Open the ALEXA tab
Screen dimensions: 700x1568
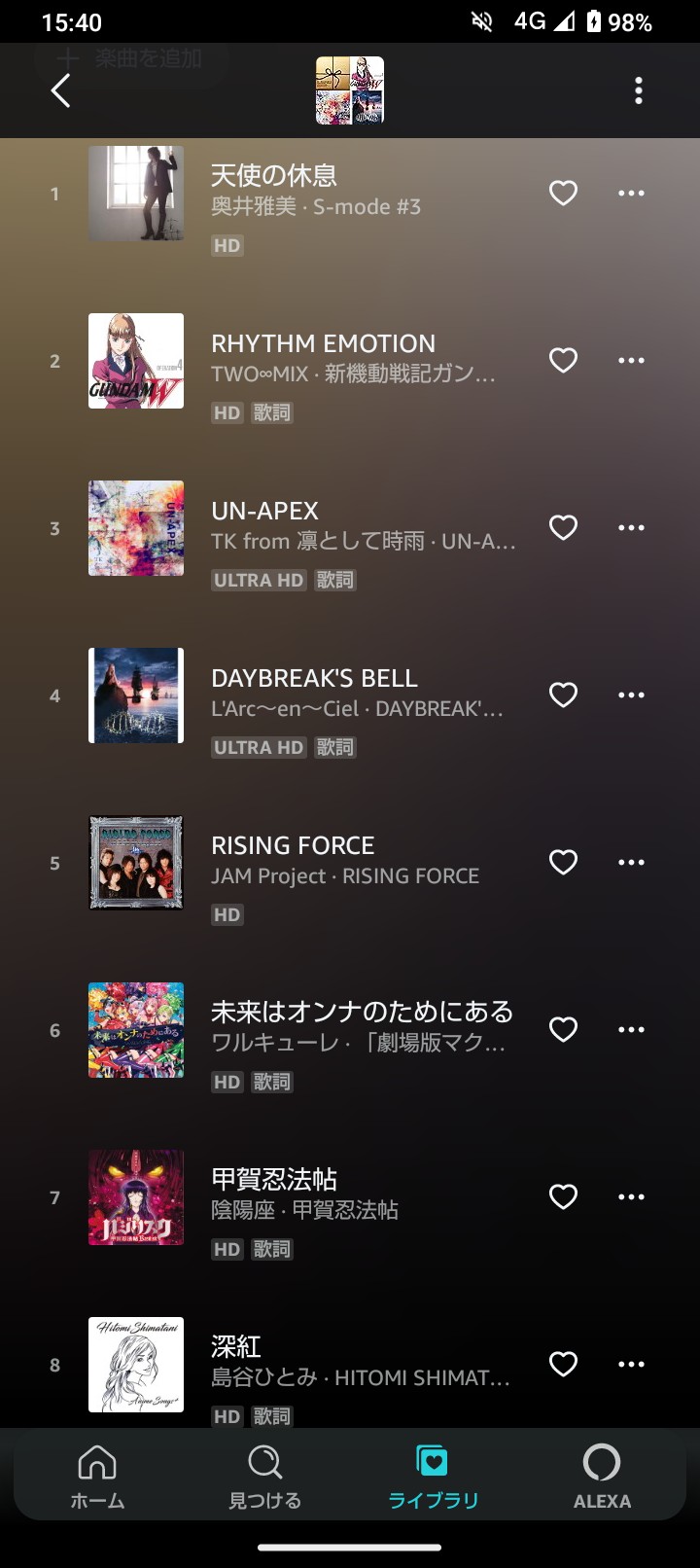602,1477
